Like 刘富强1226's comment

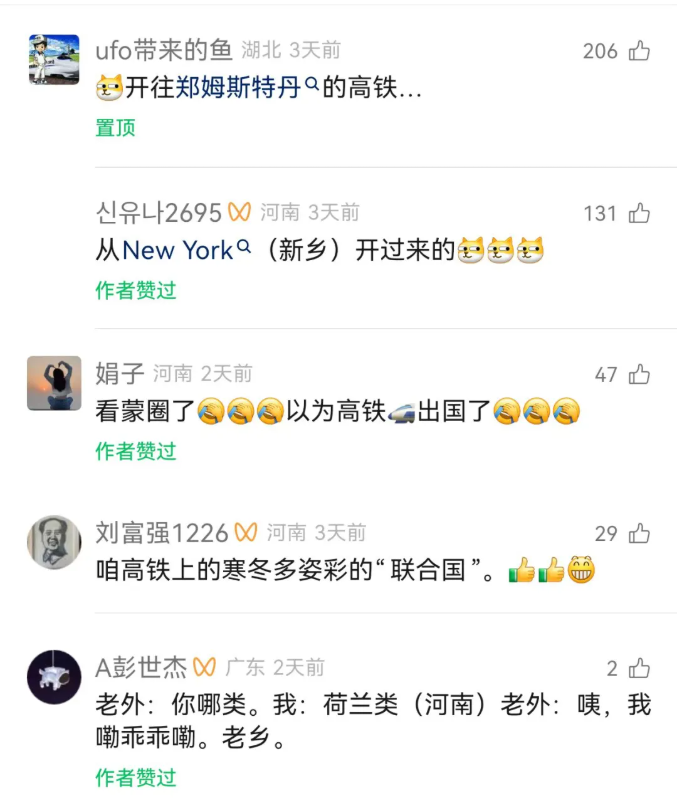pyautogui.click(x=639, y=534)
